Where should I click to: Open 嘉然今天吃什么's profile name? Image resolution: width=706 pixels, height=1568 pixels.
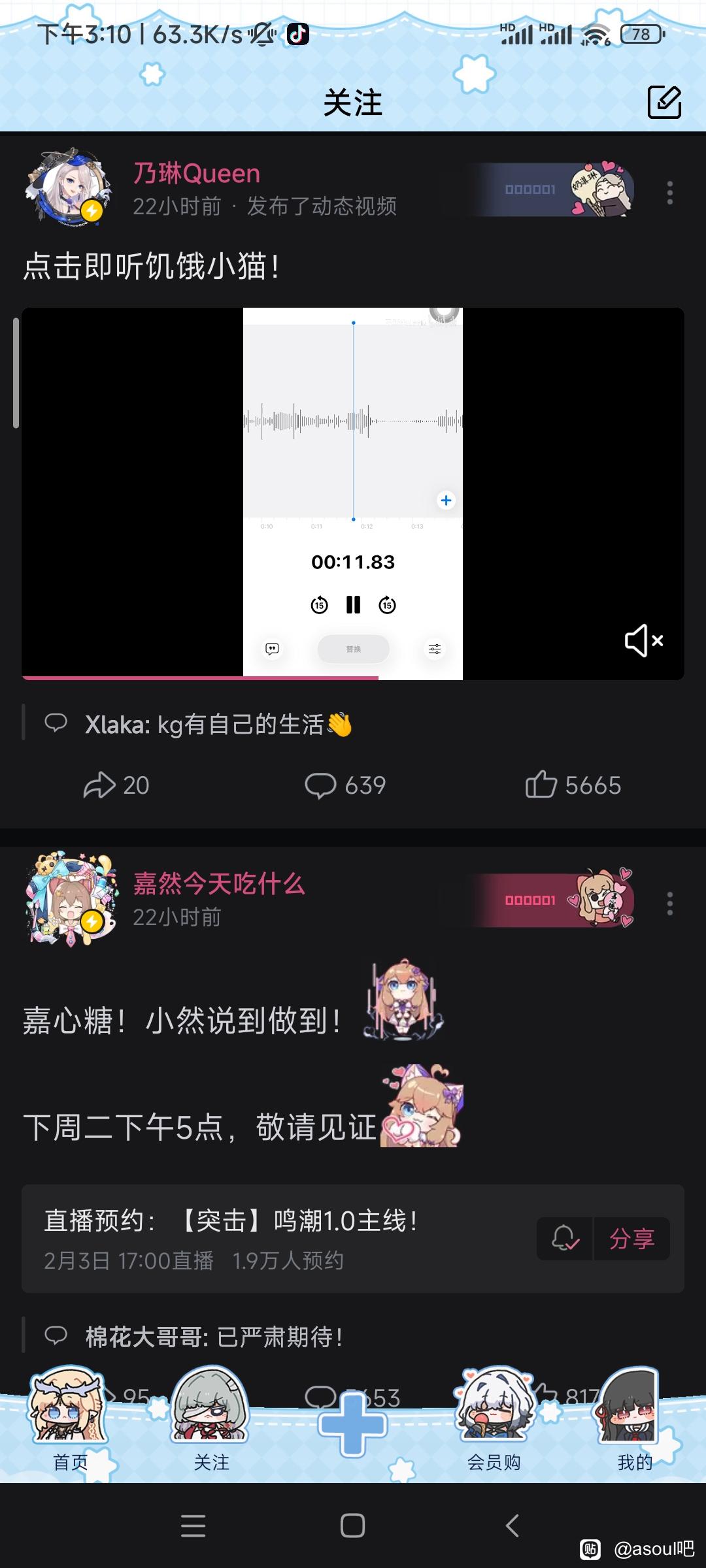pyautogui.click(x=219, y=884)
